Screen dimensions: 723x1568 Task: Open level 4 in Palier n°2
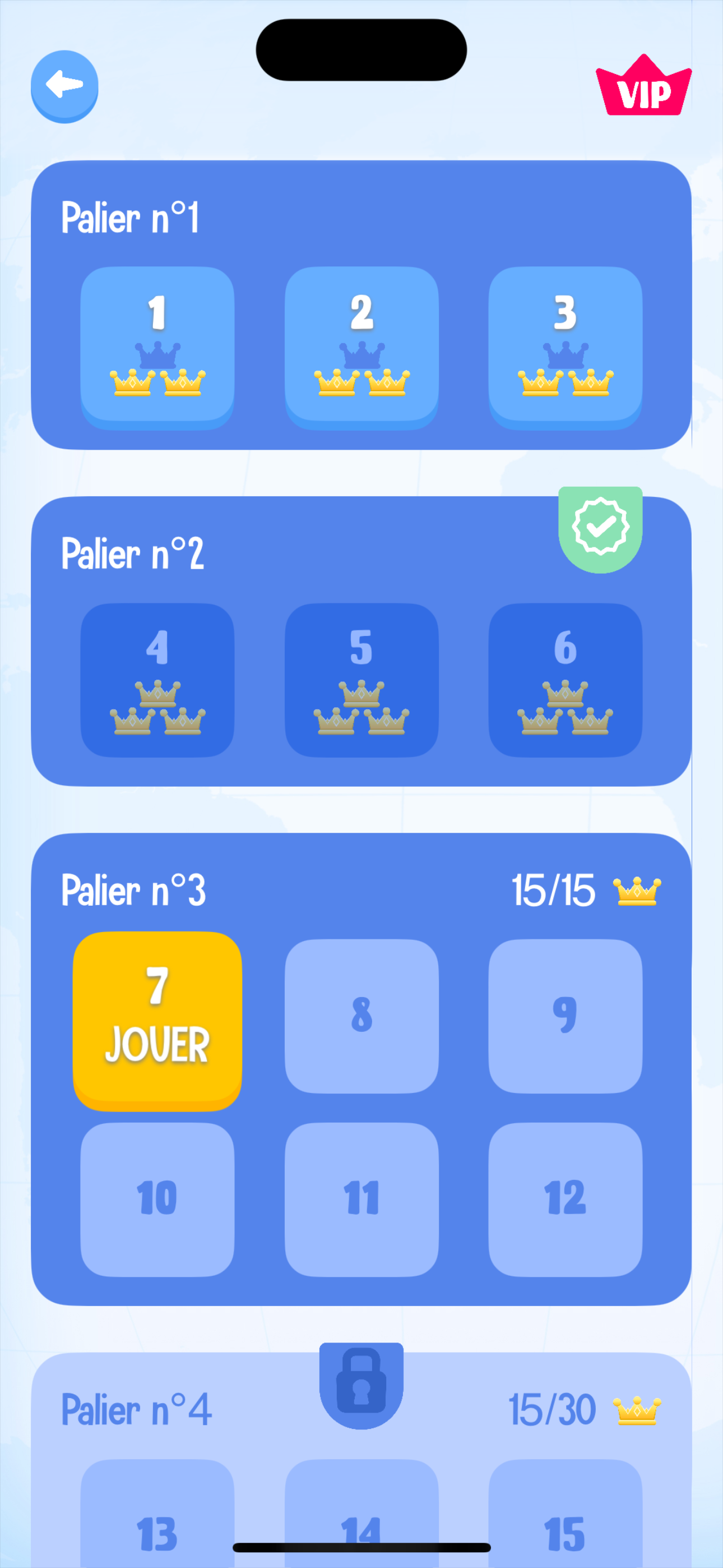point(157,680)
